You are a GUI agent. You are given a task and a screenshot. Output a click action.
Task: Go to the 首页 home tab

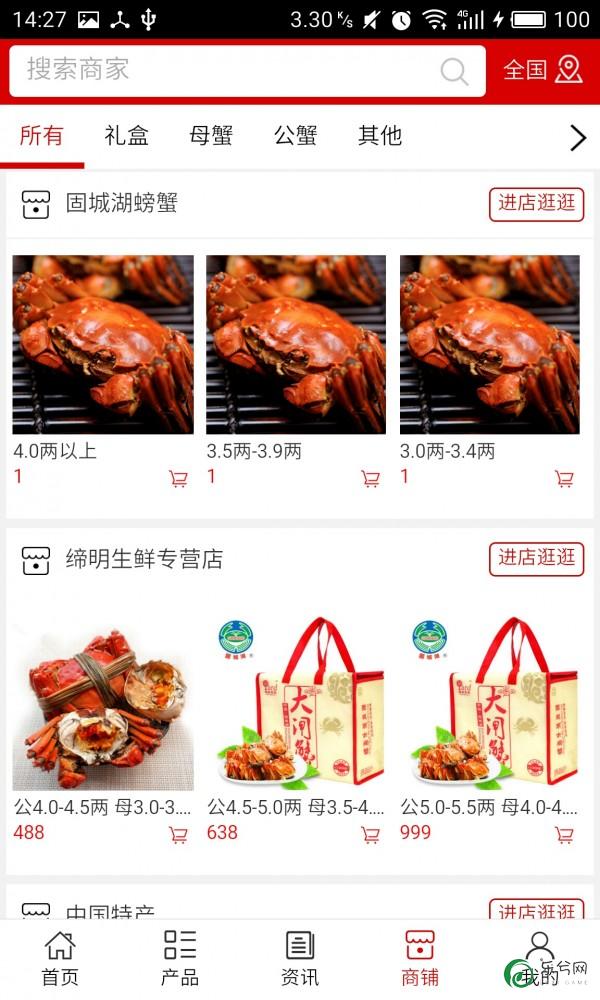[x=60, y=958]
